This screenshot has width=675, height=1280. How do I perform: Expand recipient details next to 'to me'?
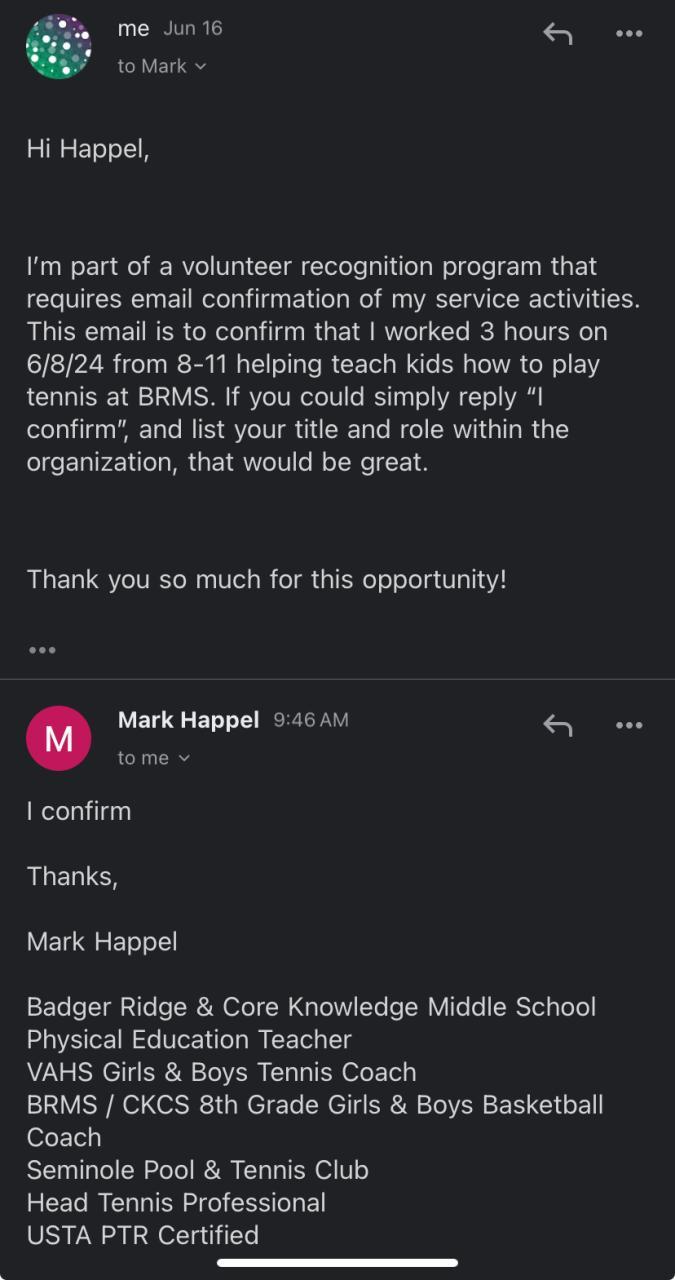[x=183, y=758]
